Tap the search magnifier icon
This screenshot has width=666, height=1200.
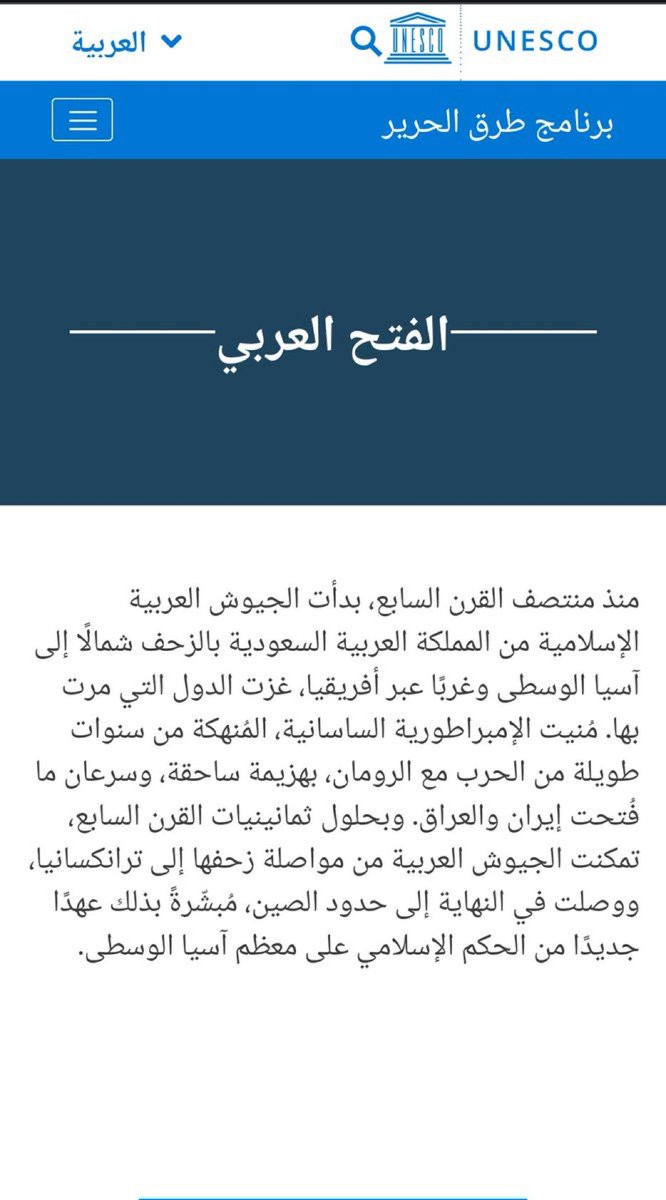pos(365,41)
